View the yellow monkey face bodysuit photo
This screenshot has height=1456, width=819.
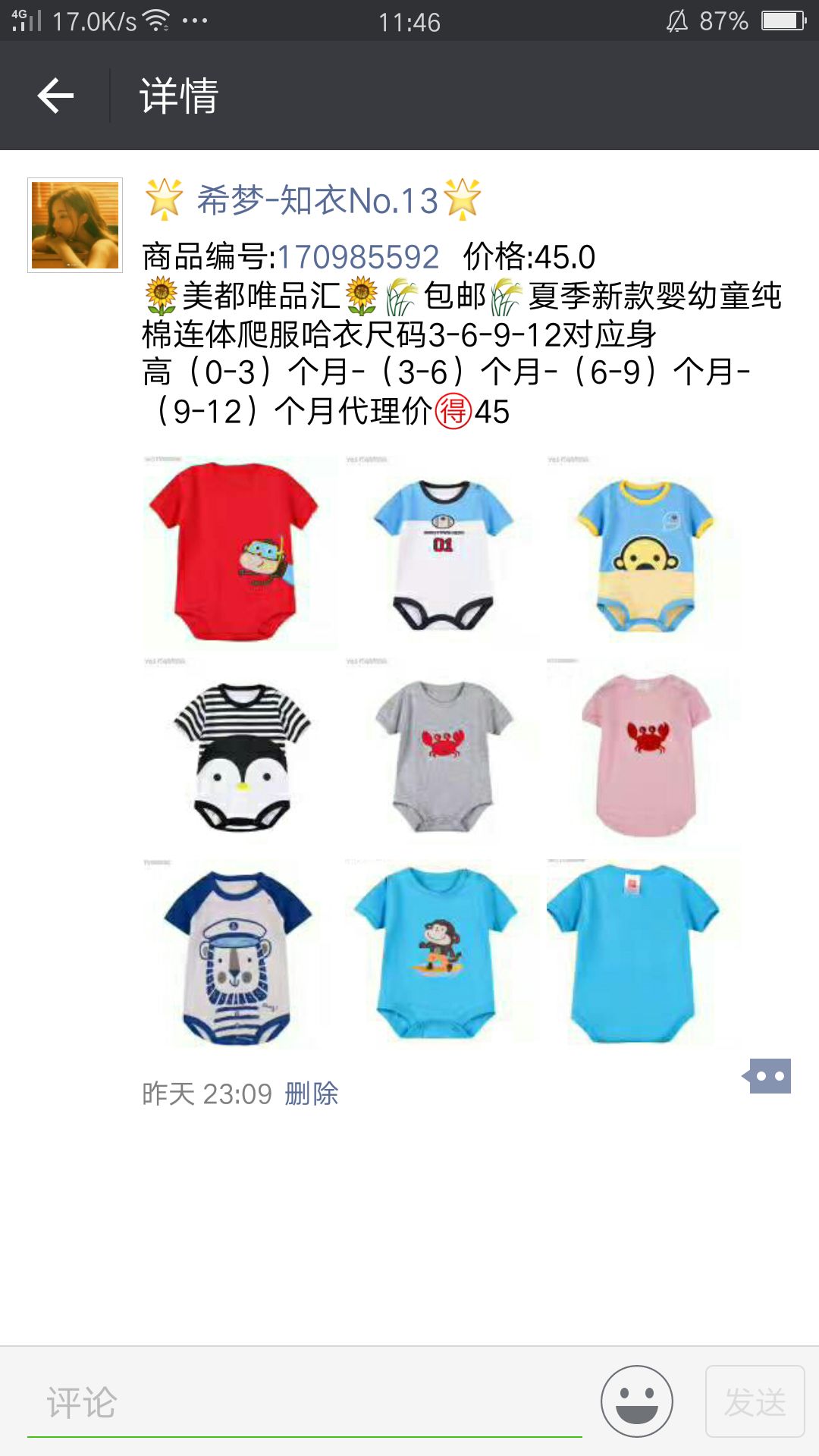tap(643, 552)
